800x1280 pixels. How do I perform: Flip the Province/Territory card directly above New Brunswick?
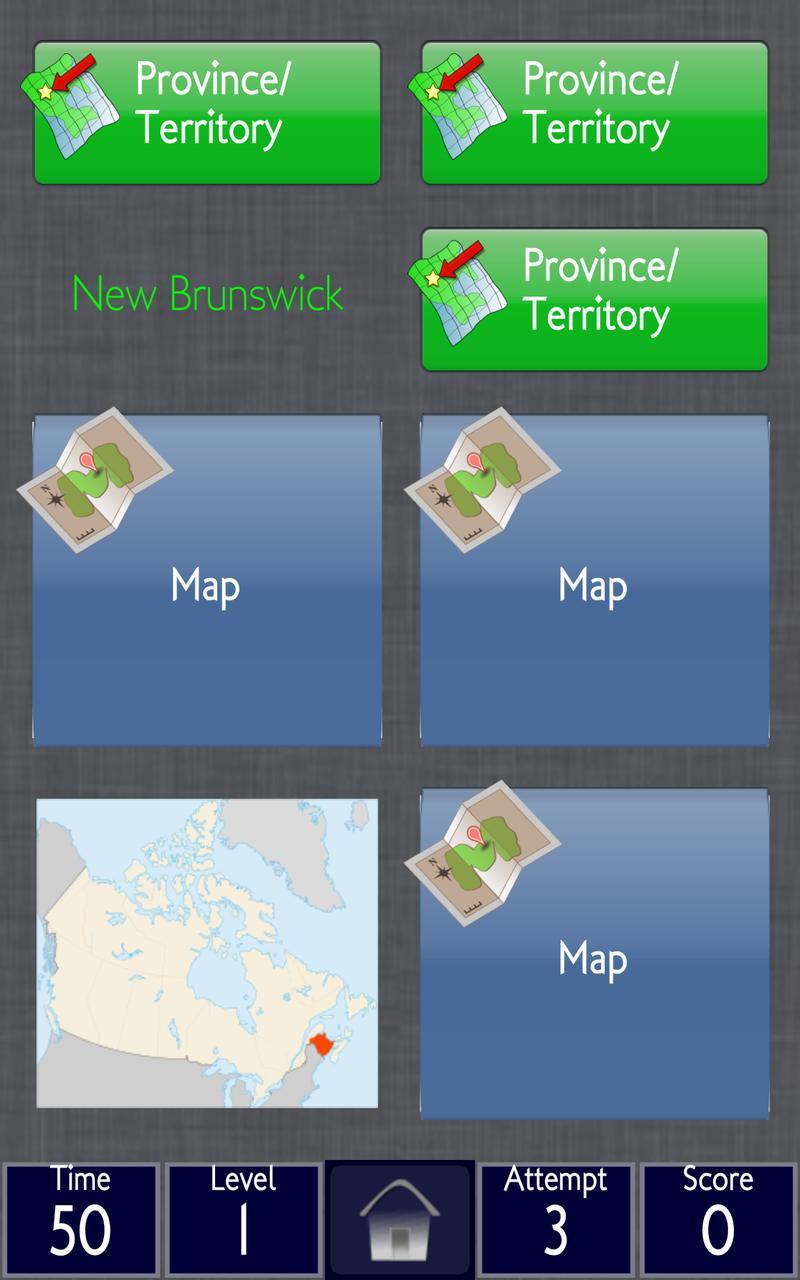207,112
